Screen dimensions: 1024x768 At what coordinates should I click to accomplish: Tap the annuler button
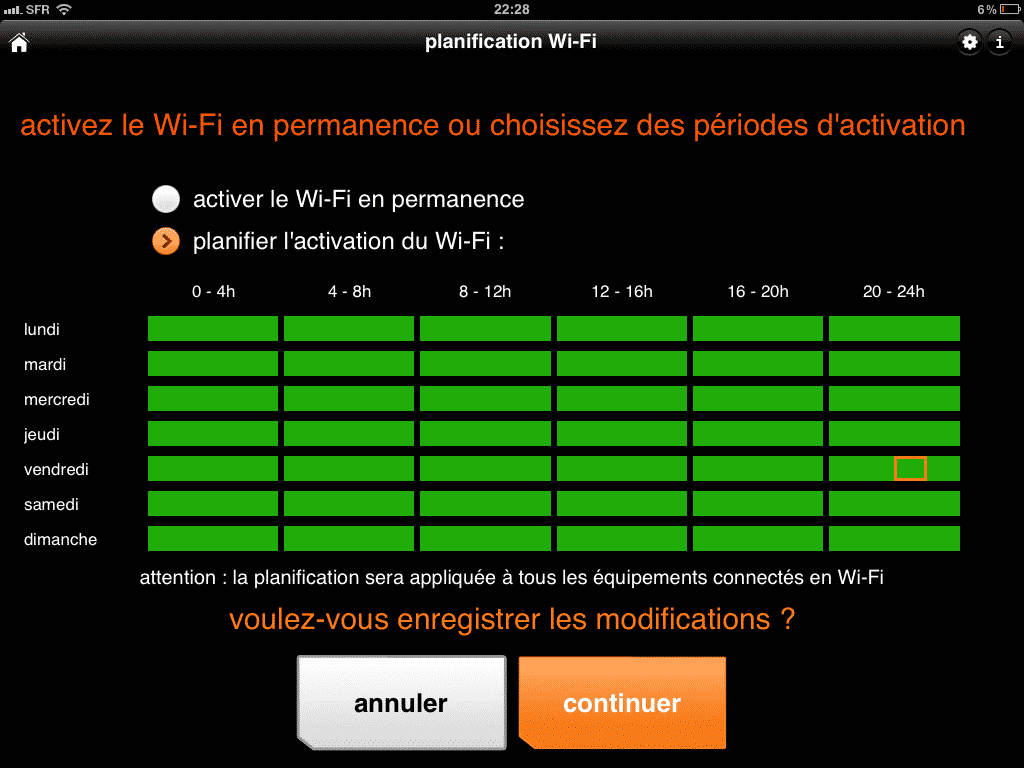[x=401, y=702]
